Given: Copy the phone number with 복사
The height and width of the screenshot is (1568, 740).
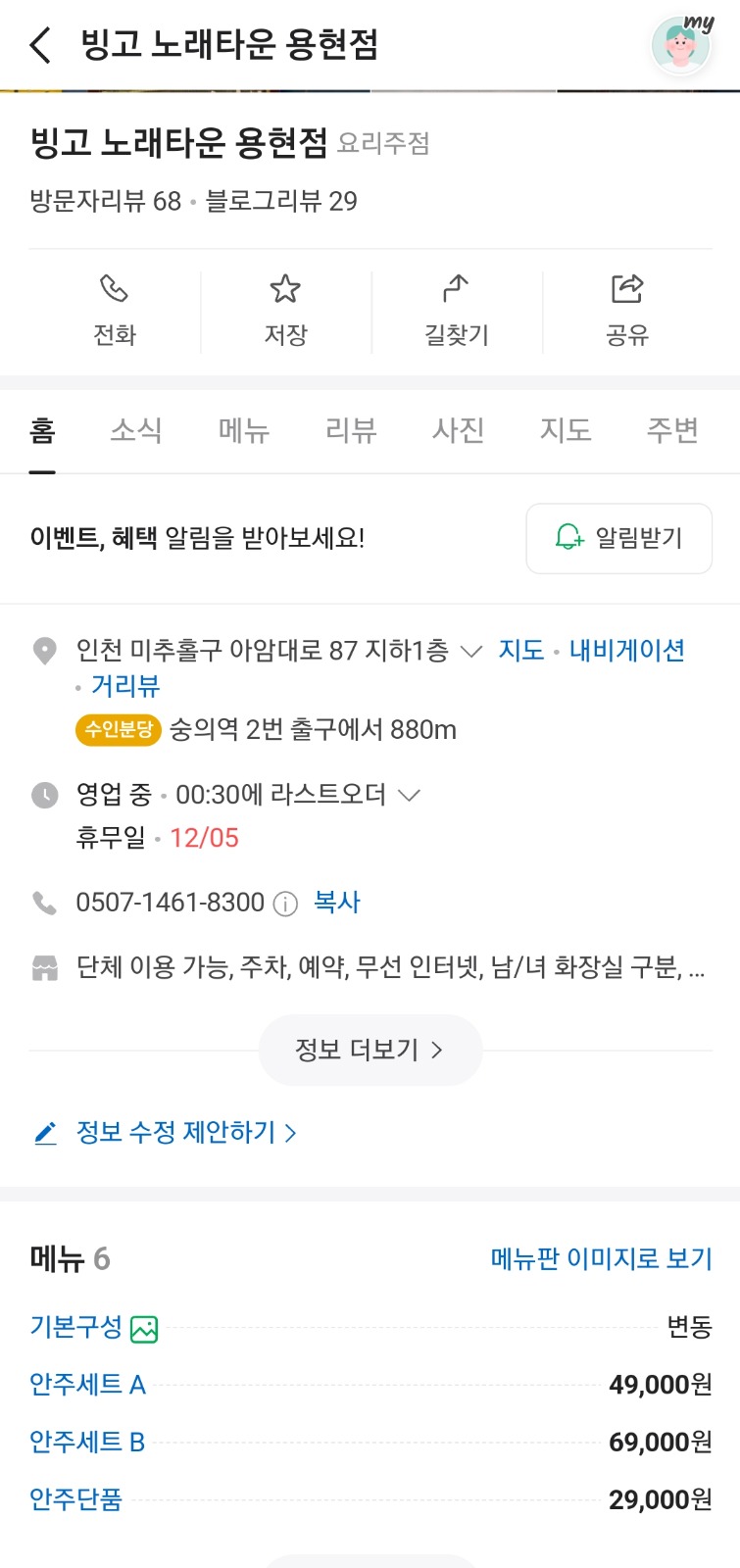Looking at the screenshot, I should 337,903.
